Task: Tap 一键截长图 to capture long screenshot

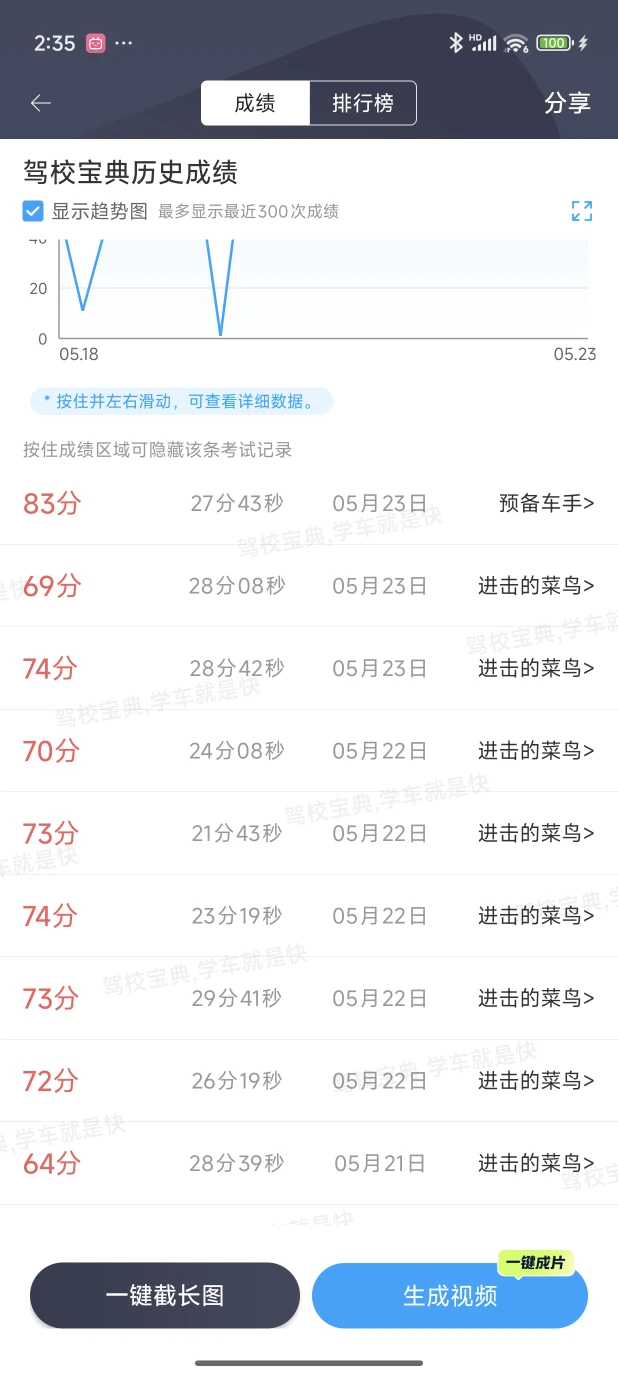Action: (x=165, y=1296)
